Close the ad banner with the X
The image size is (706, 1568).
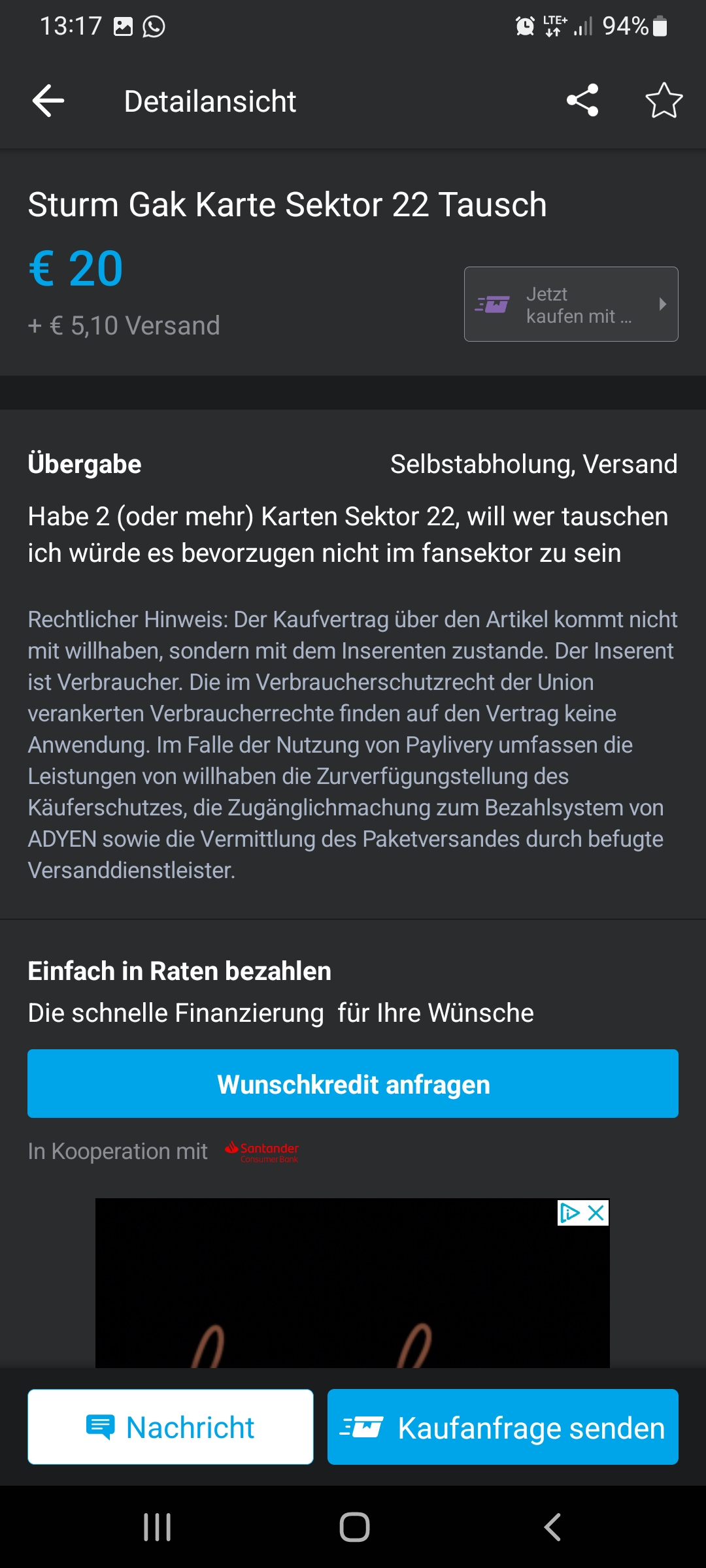(596, 1213)
